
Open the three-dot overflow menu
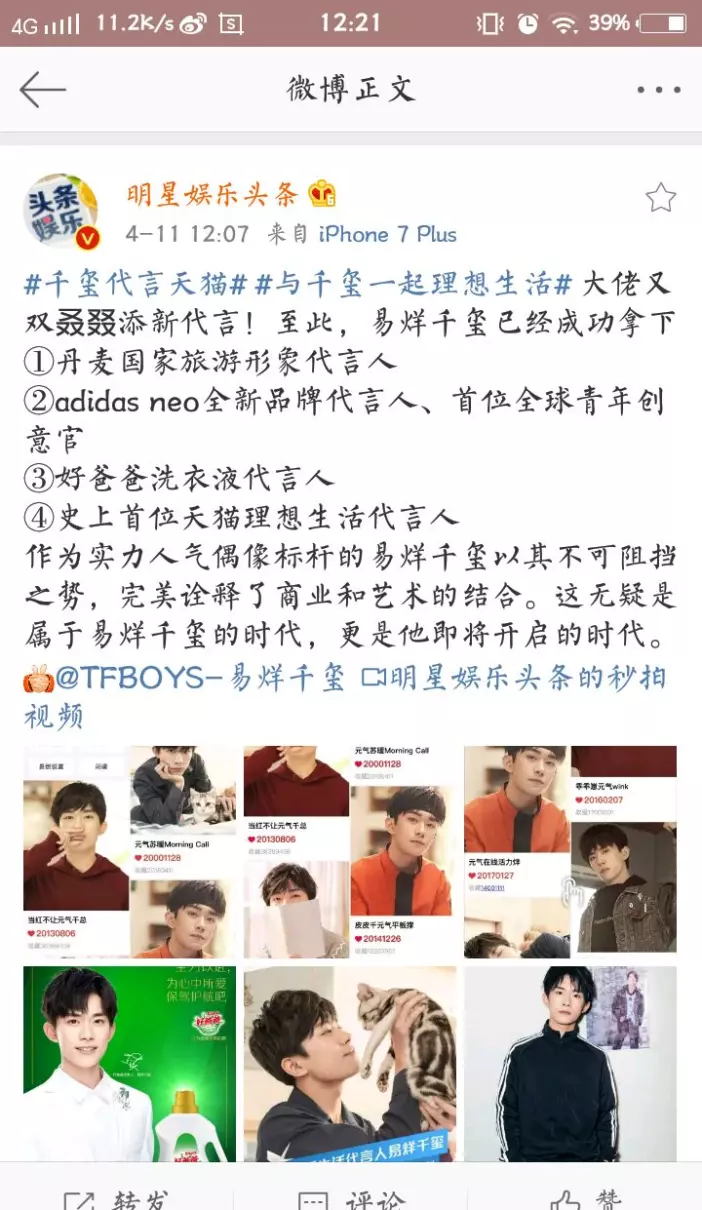(658, 90)
